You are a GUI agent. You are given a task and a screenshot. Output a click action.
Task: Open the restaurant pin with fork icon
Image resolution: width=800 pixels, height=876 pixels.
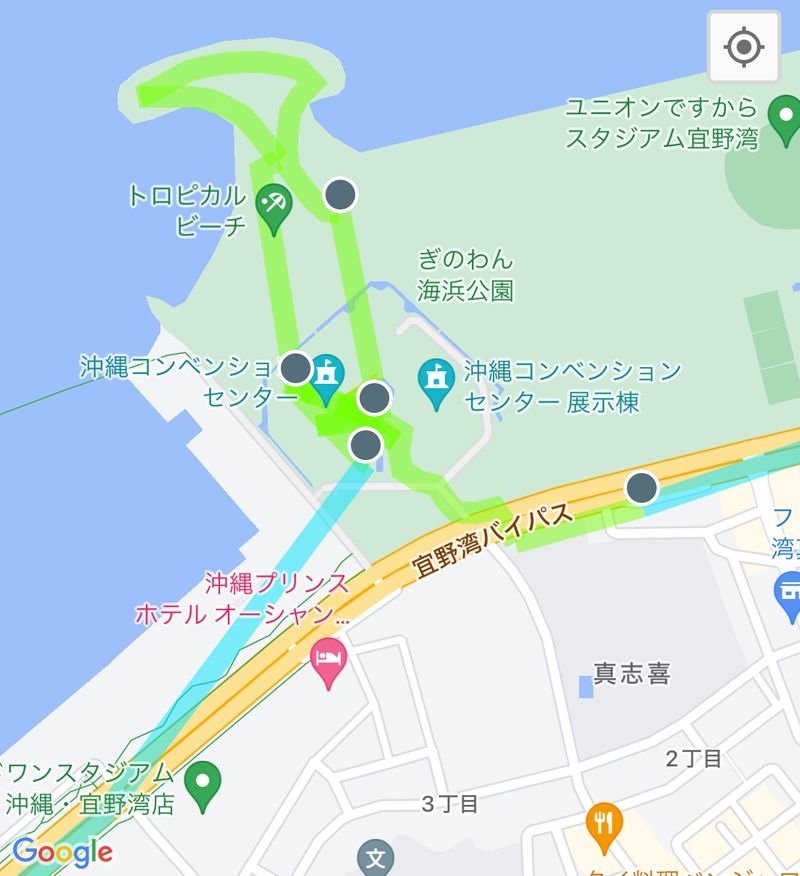point(601,823)
